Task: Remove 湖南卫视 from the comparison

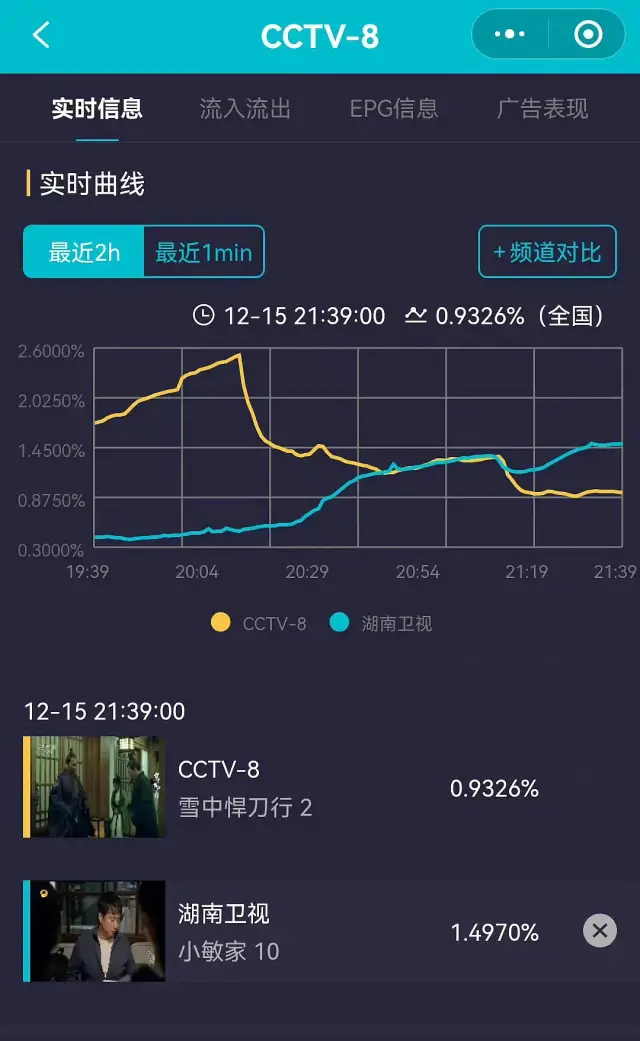Action: [x=600, y=932]
